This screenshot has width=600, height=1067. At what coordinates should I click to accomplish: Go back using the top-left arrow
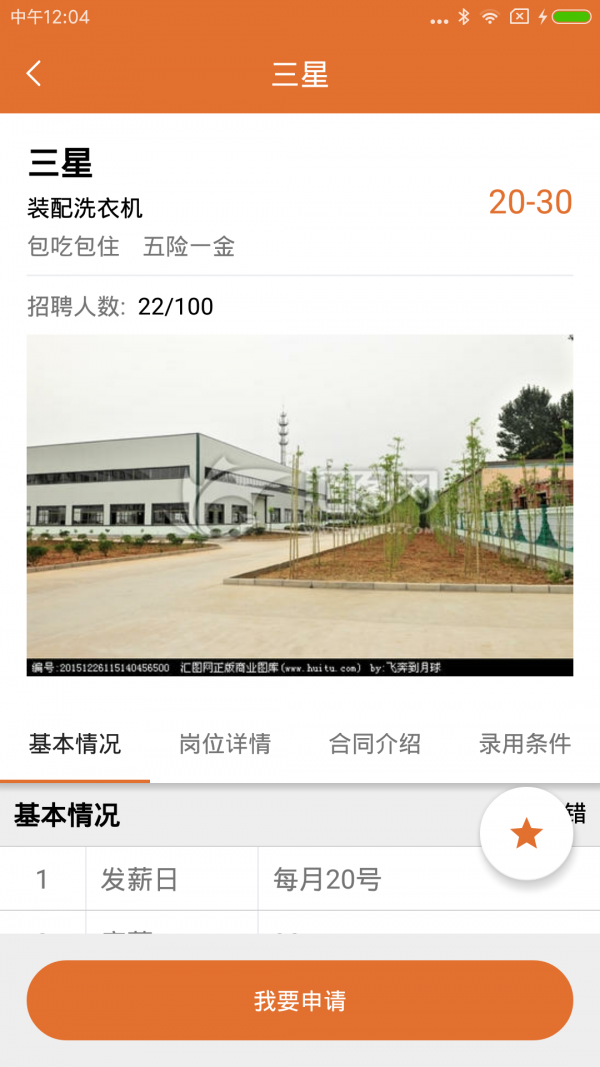click(x=34, y=73)
